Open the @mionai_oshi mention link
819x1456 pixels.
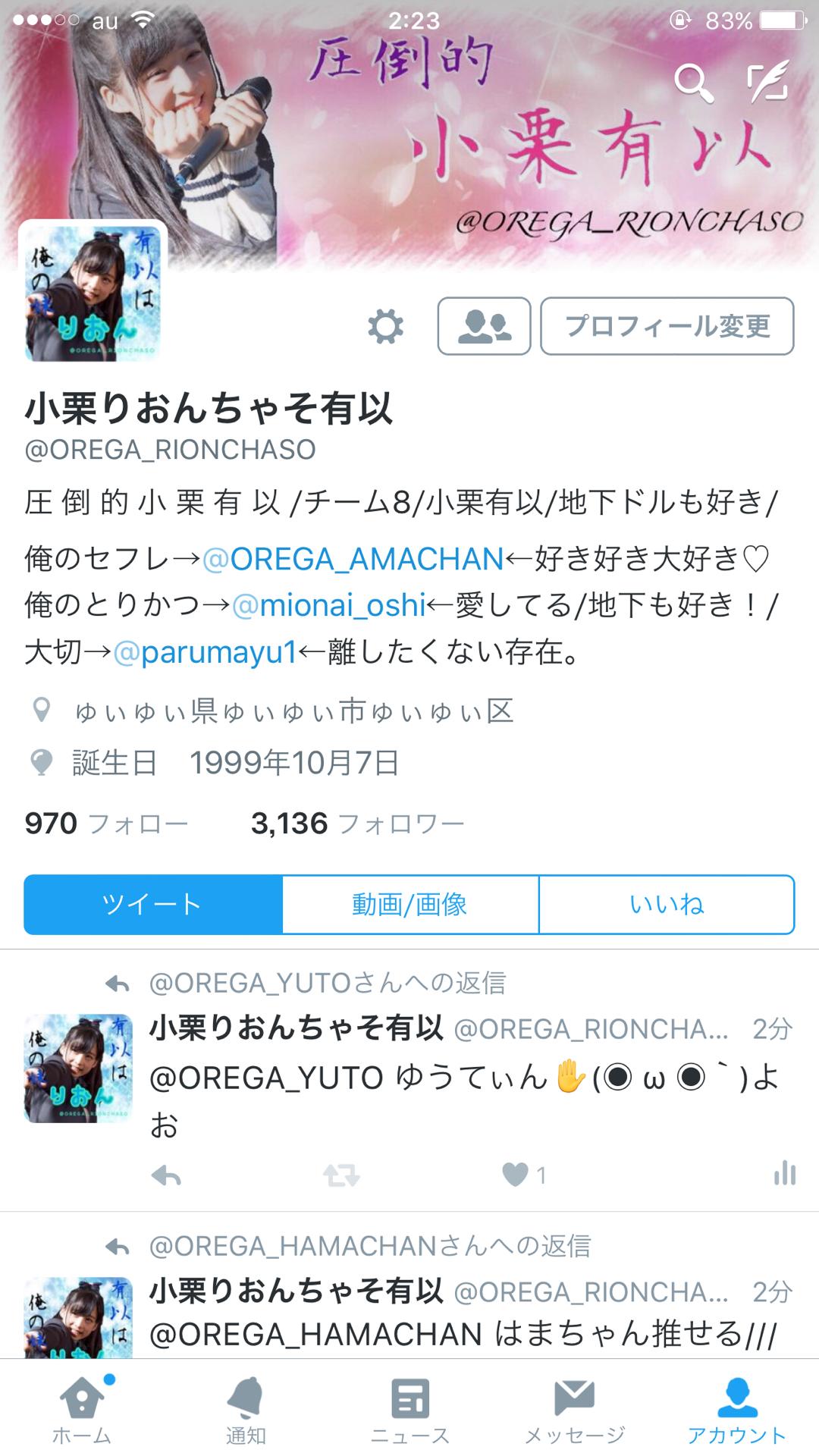tap(328, 605)
